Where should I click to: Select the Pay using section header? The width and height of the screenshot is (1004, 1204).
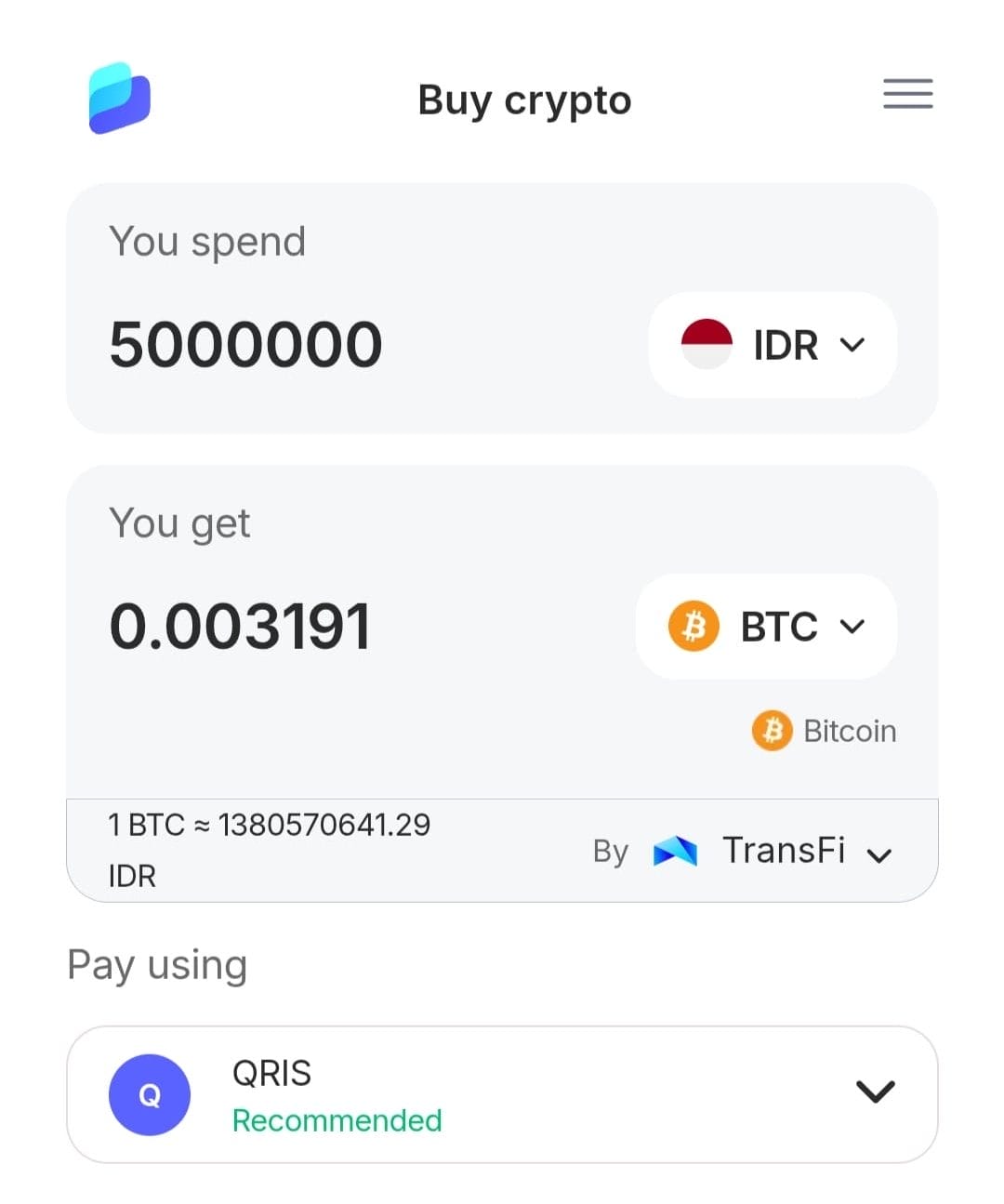tap(156, 966)
